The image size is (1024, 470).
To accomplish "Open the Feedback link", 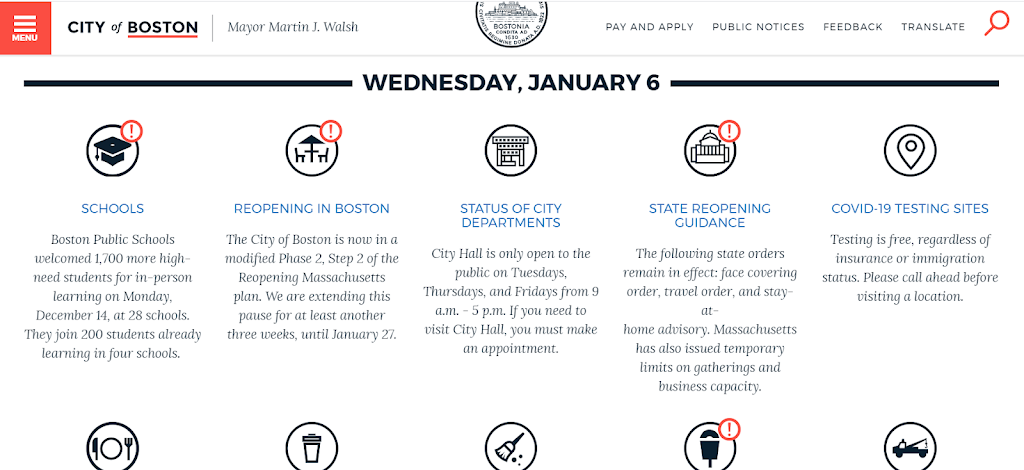I will click(x=852, y=27).
